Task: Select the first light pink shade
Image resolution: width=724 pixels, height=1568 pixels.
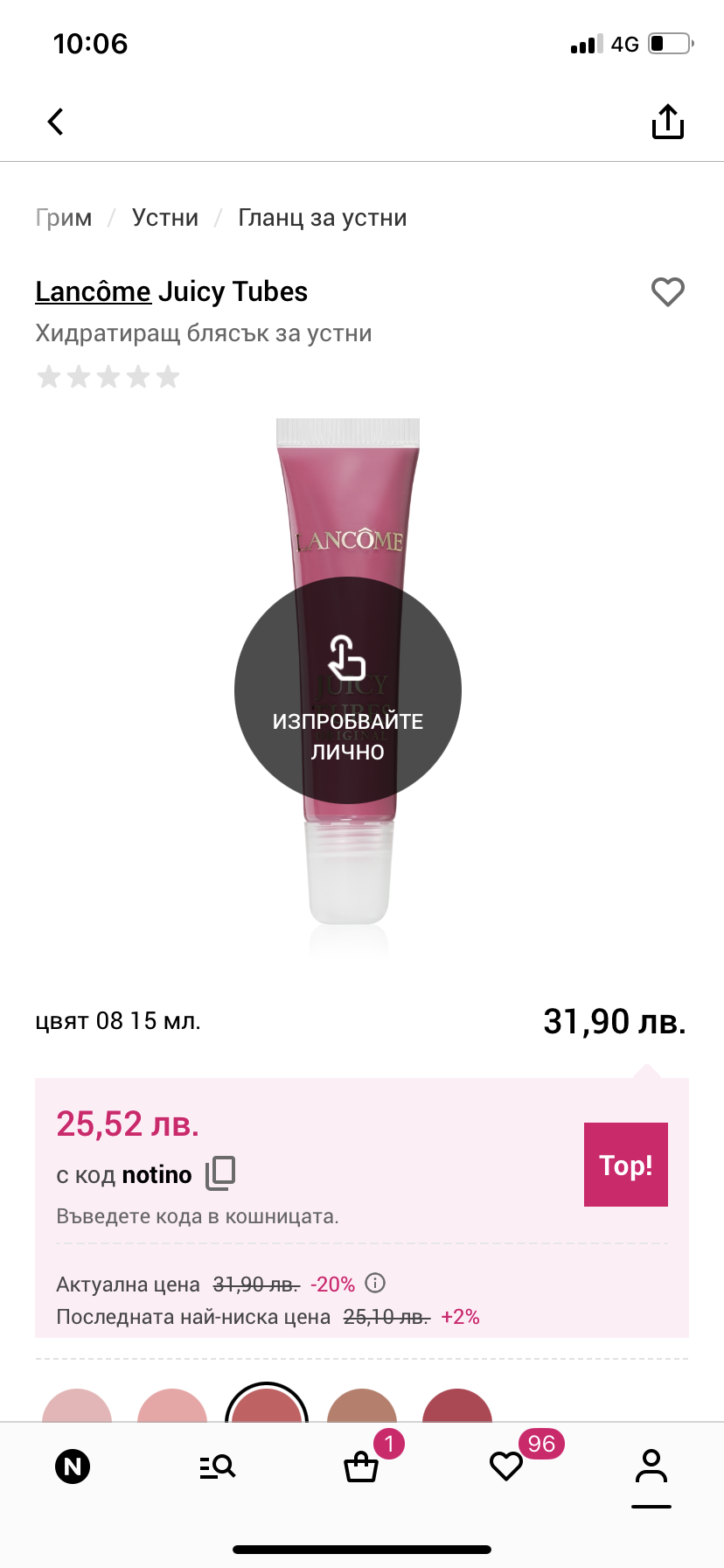Action: coord(77,1405)
